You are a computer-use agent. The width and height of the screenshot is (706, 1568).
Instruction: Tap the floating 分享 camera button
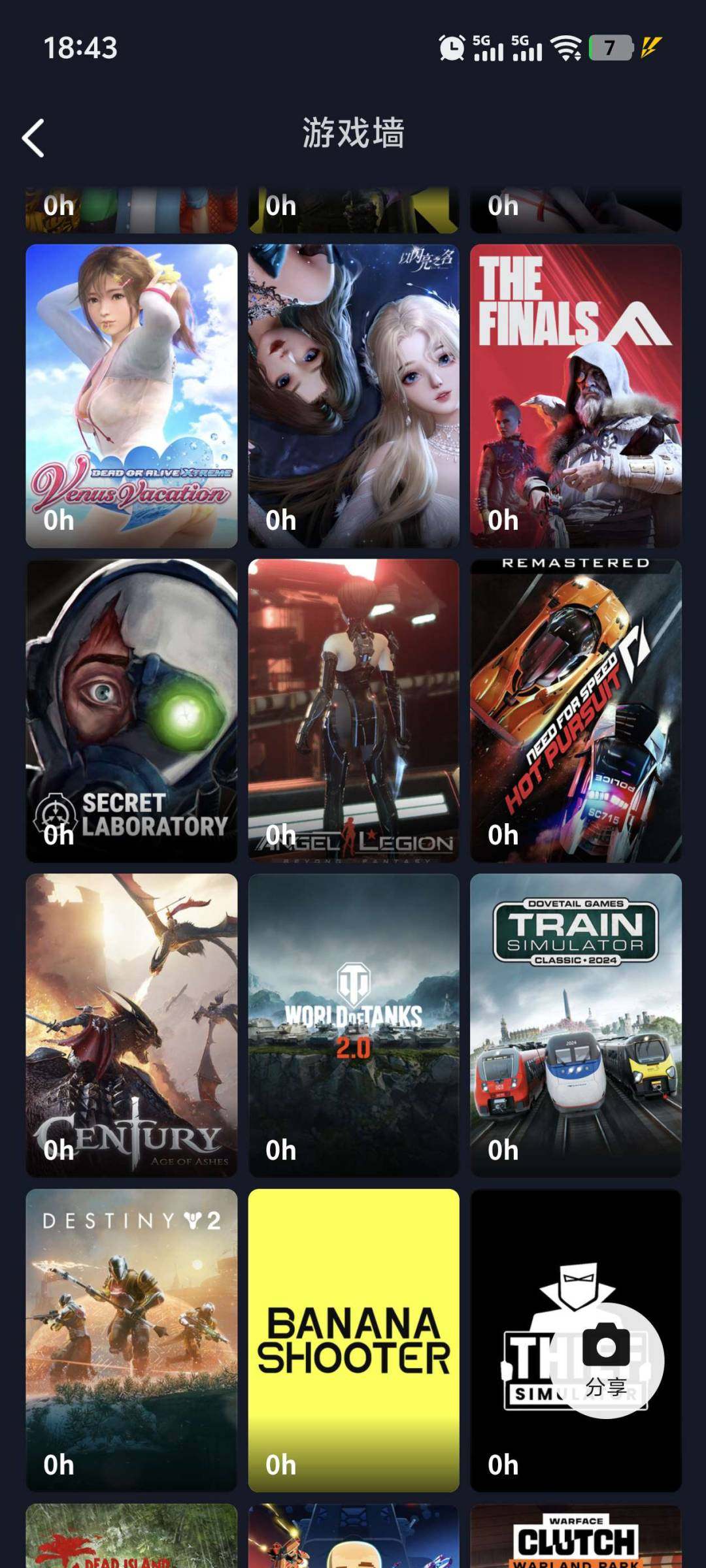606,1360
